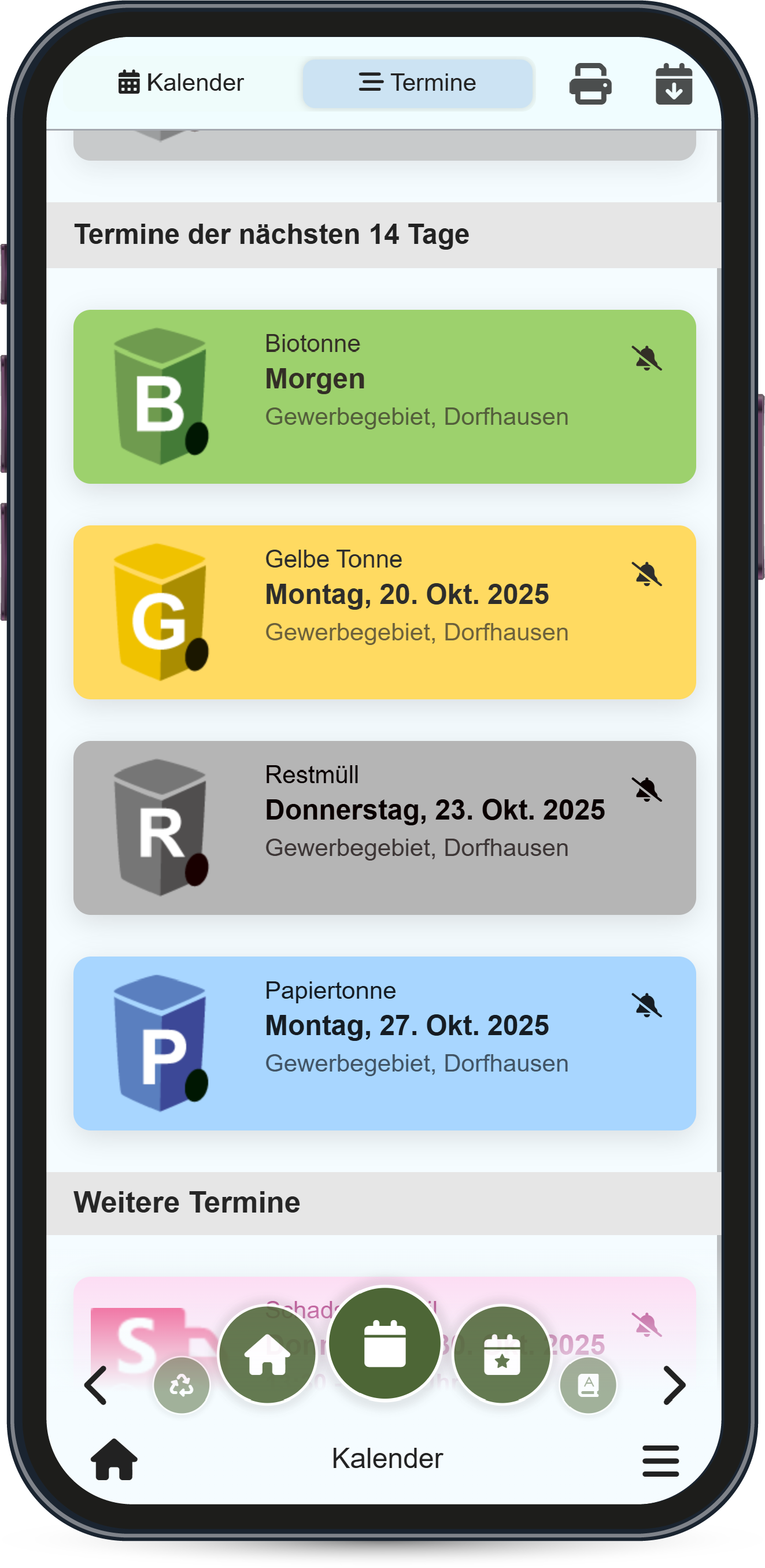Select the Termine list tab
This screenshot has height=1568, width=765.
click(418, 83)
